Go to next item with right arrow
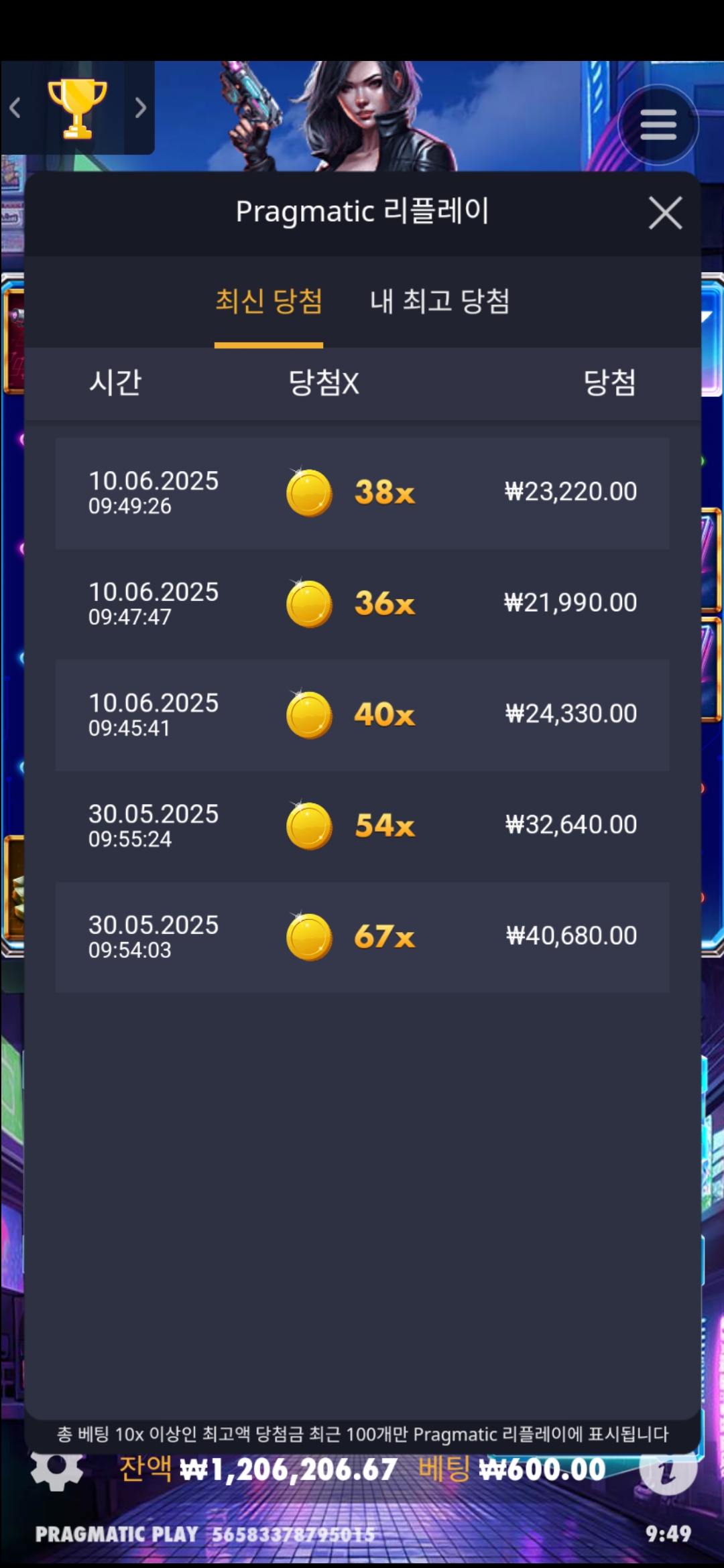724x1568 pixels. point(140,108)
